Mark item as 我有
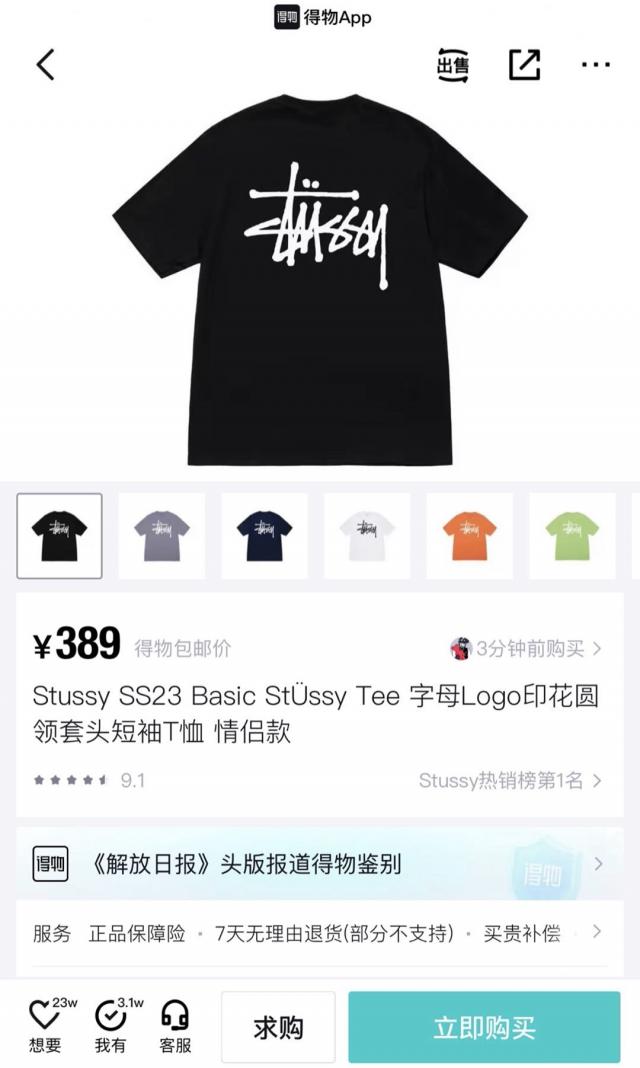Screen dimensions: 640x1068 click(111, 1026)
